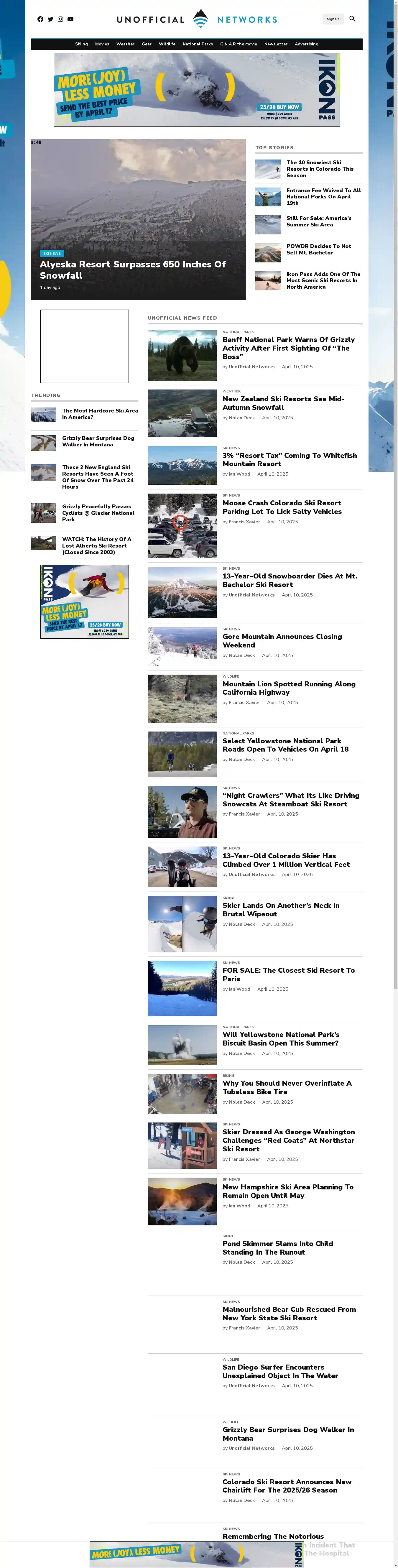Open the Facebook social icon

(40, 19)
